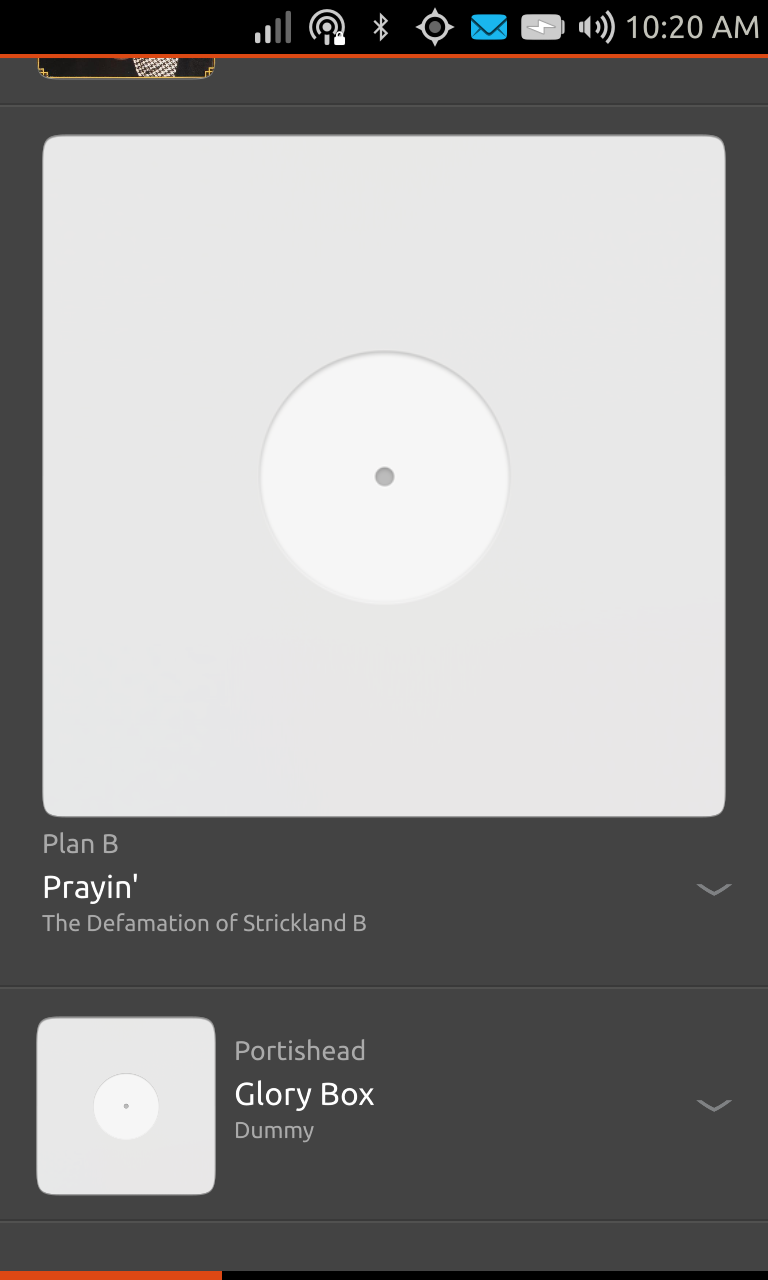Expand options for the song Prayin'
Viewport: 768px width, 1280px height.
pos(714,888)
